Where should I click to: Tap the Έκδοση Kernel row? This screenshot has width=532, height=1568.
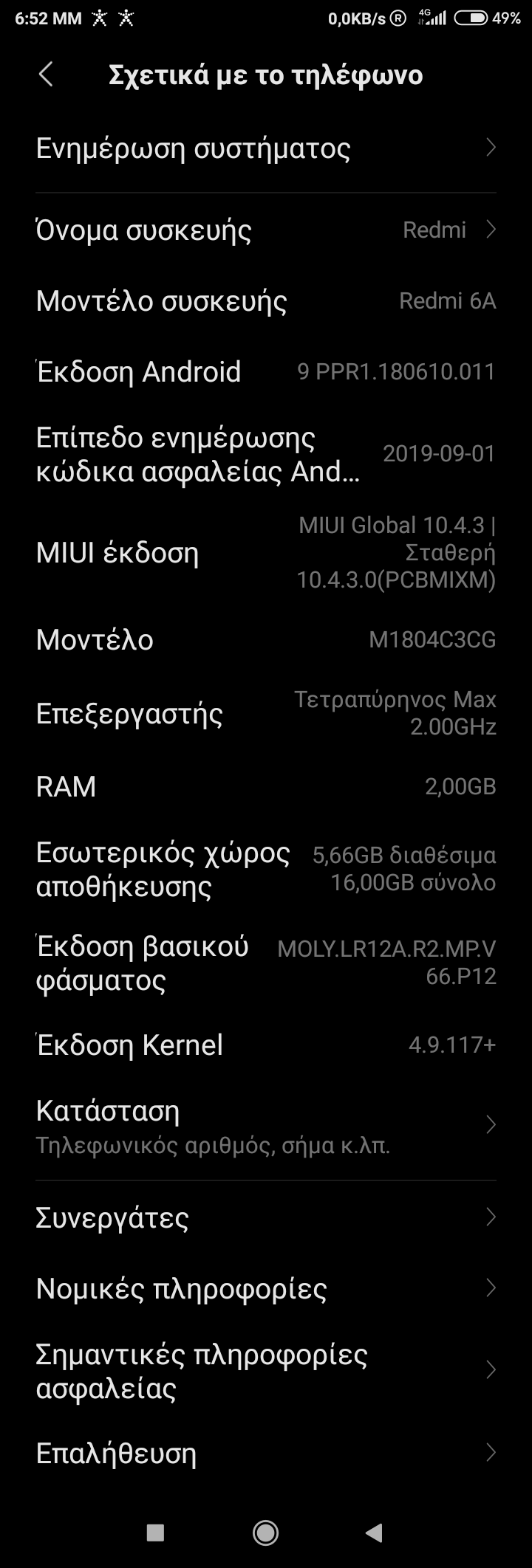[x=266, y=1045]
